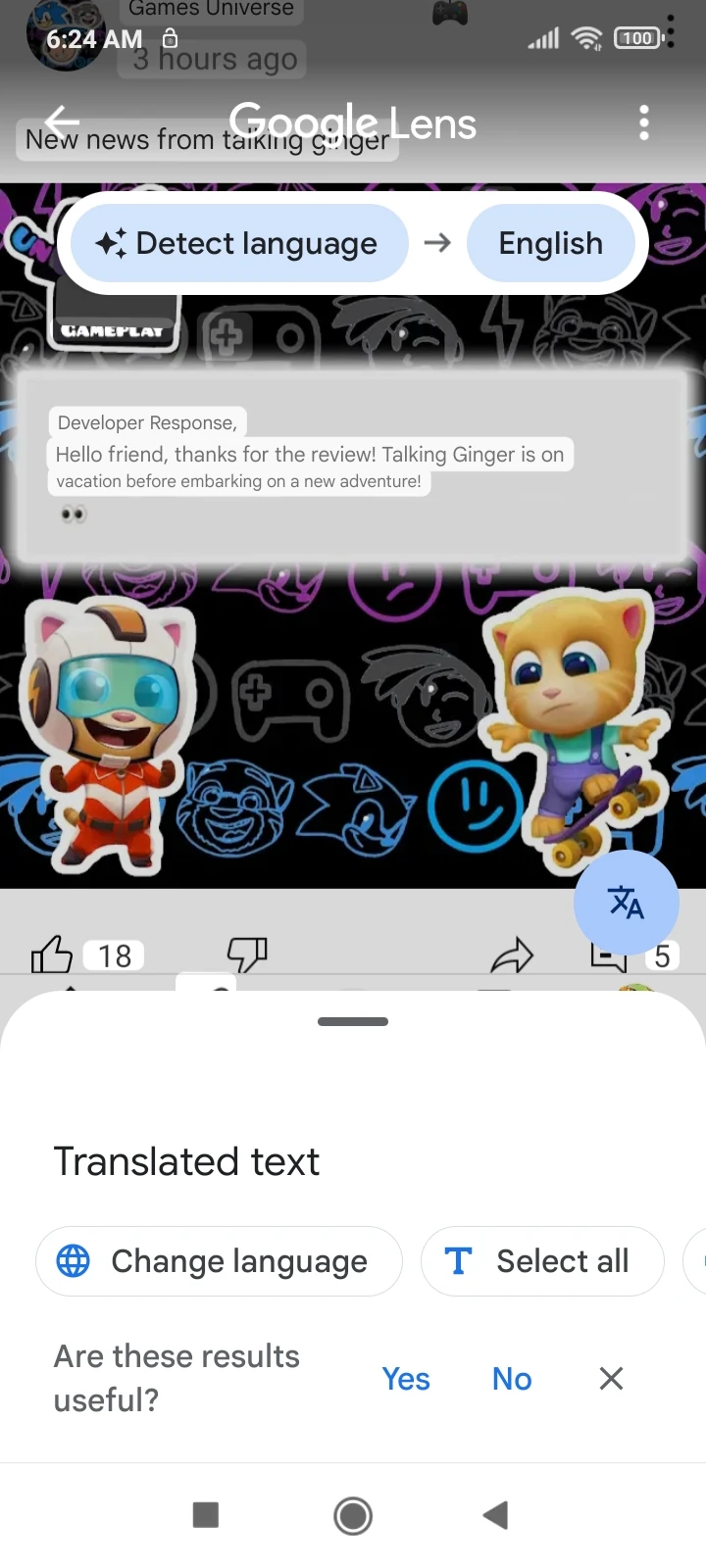Go back from Google Lens
The image size is (706, 1568).
pyautogui.click(x=62, y=123)
